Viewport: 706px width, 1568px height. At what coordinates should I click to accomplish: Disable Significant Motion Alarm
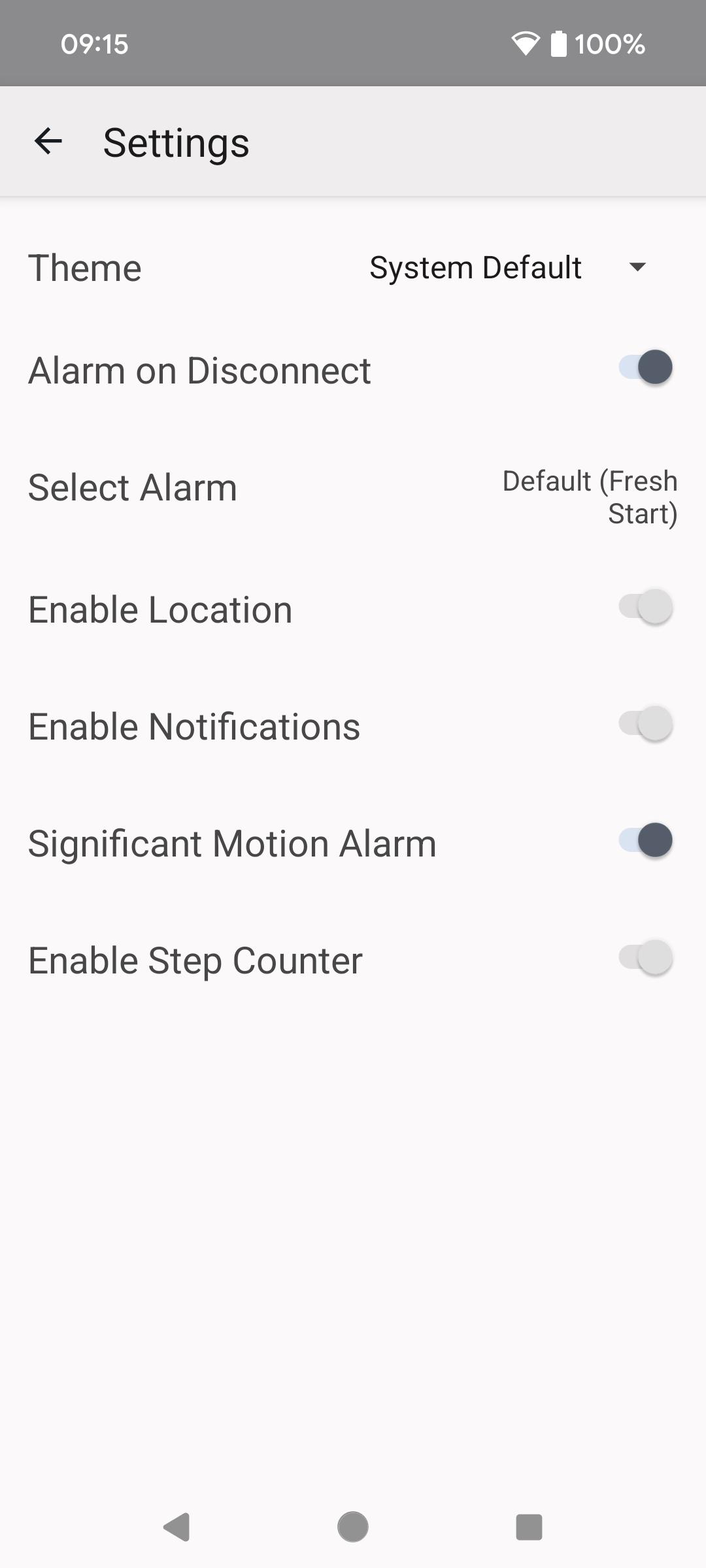645,841
